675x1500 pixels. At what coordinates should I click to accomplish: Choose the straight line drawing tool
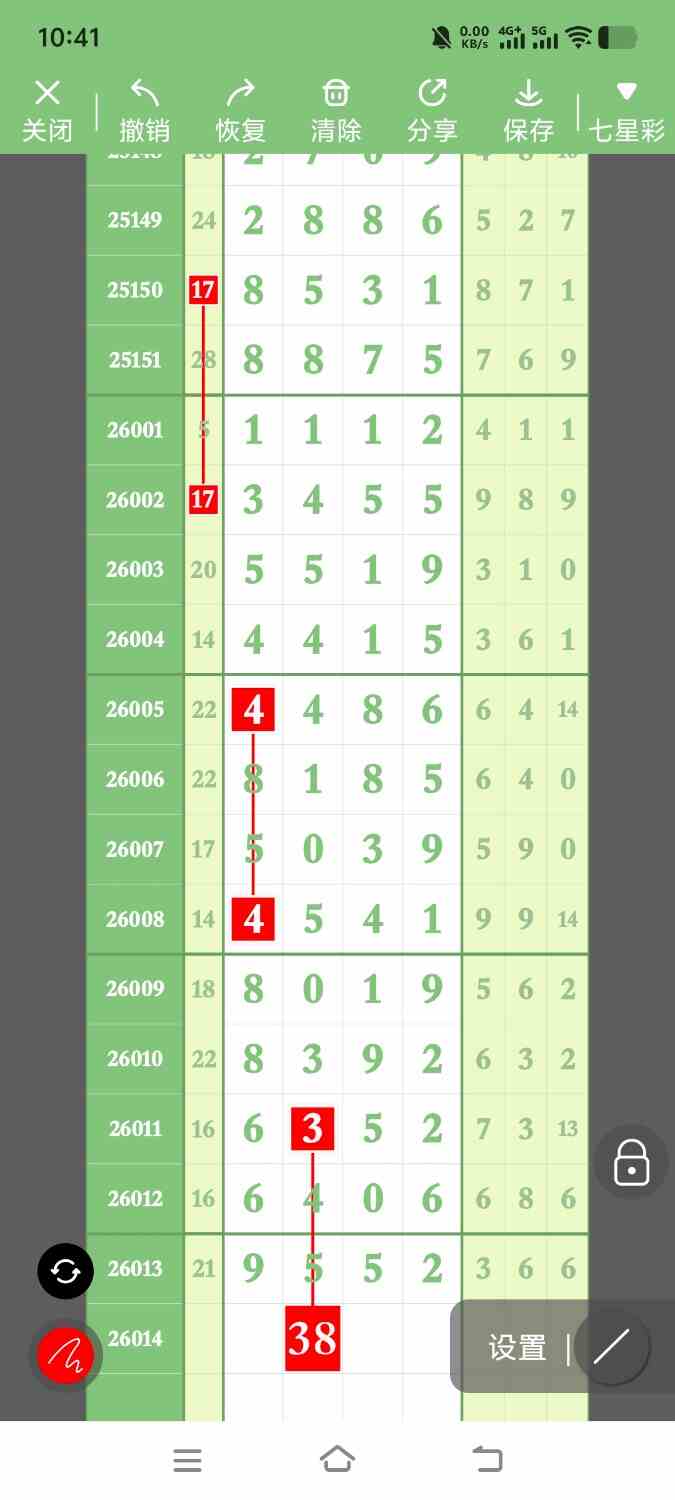pyautogui.click(x=610, y=1348)
